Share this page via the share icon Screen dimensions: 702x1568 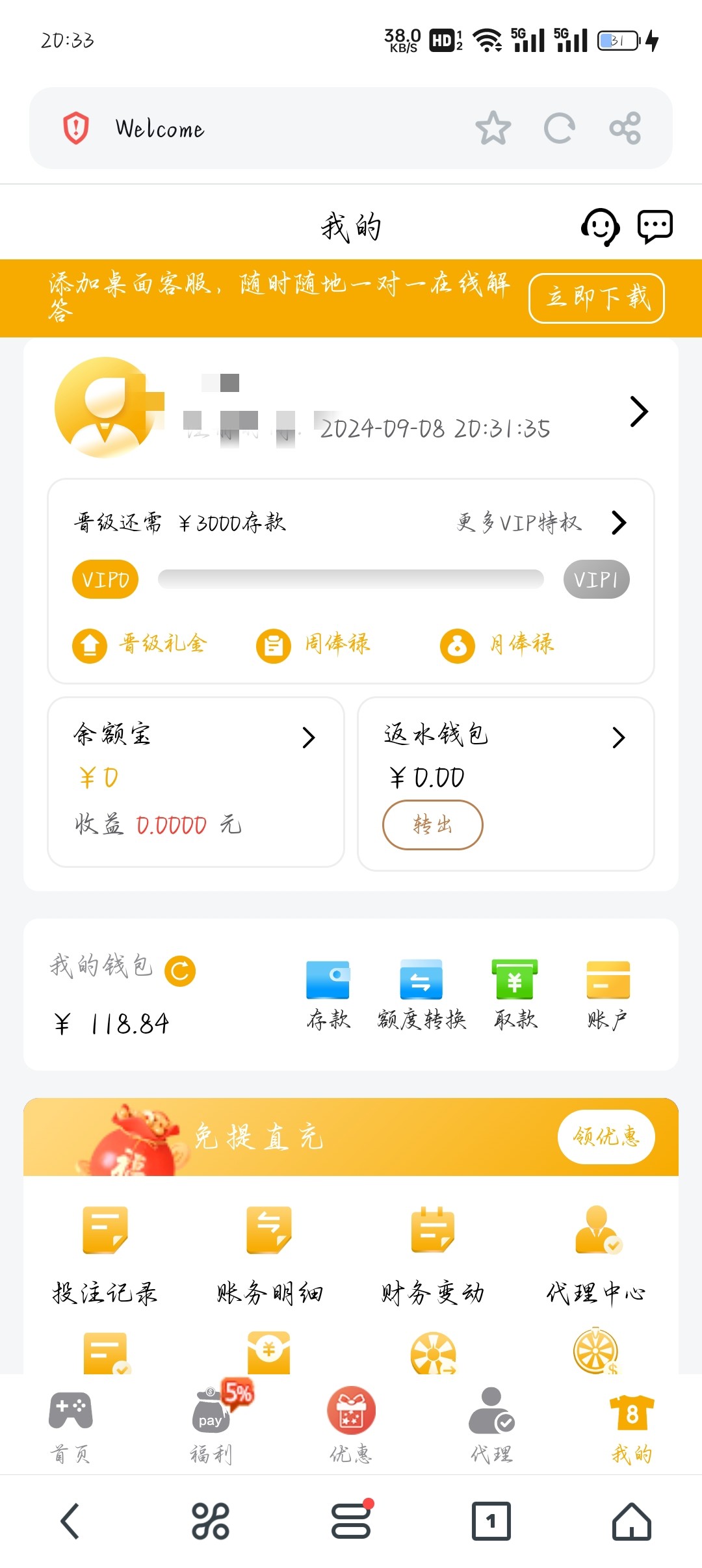[625, 128]
